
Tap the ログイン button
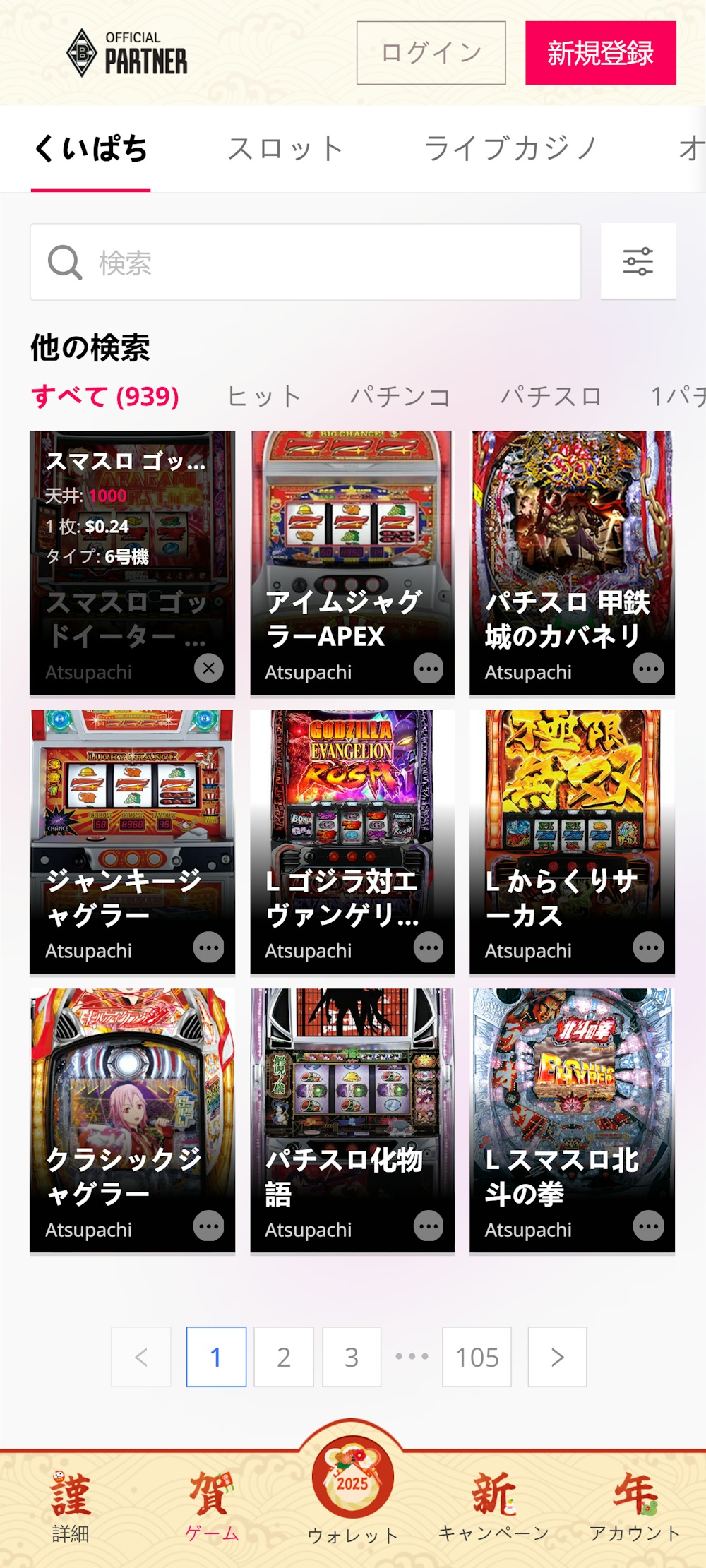(x=431, y=53)
